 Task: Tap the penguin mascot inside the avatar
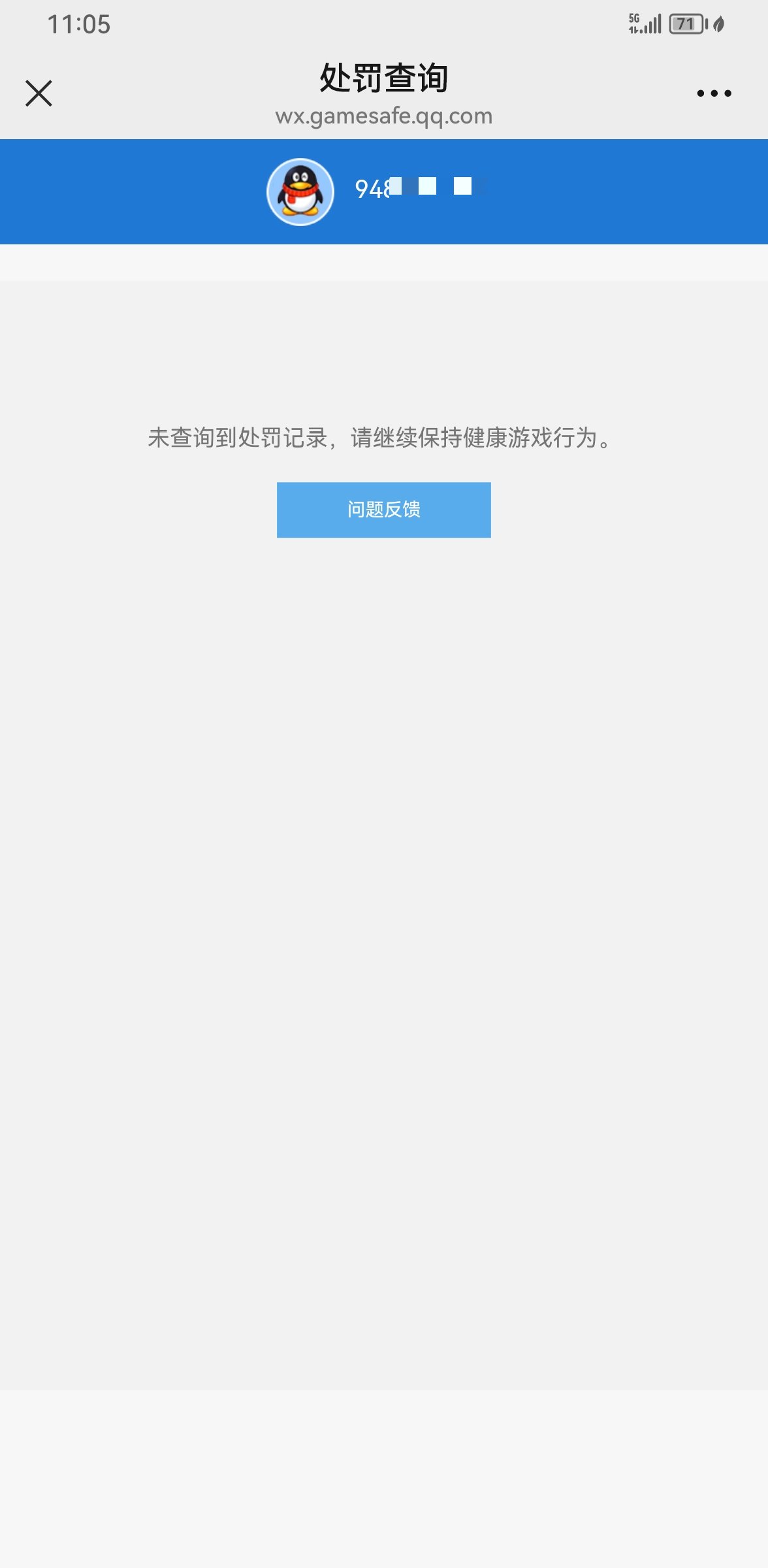click(300, 191)
